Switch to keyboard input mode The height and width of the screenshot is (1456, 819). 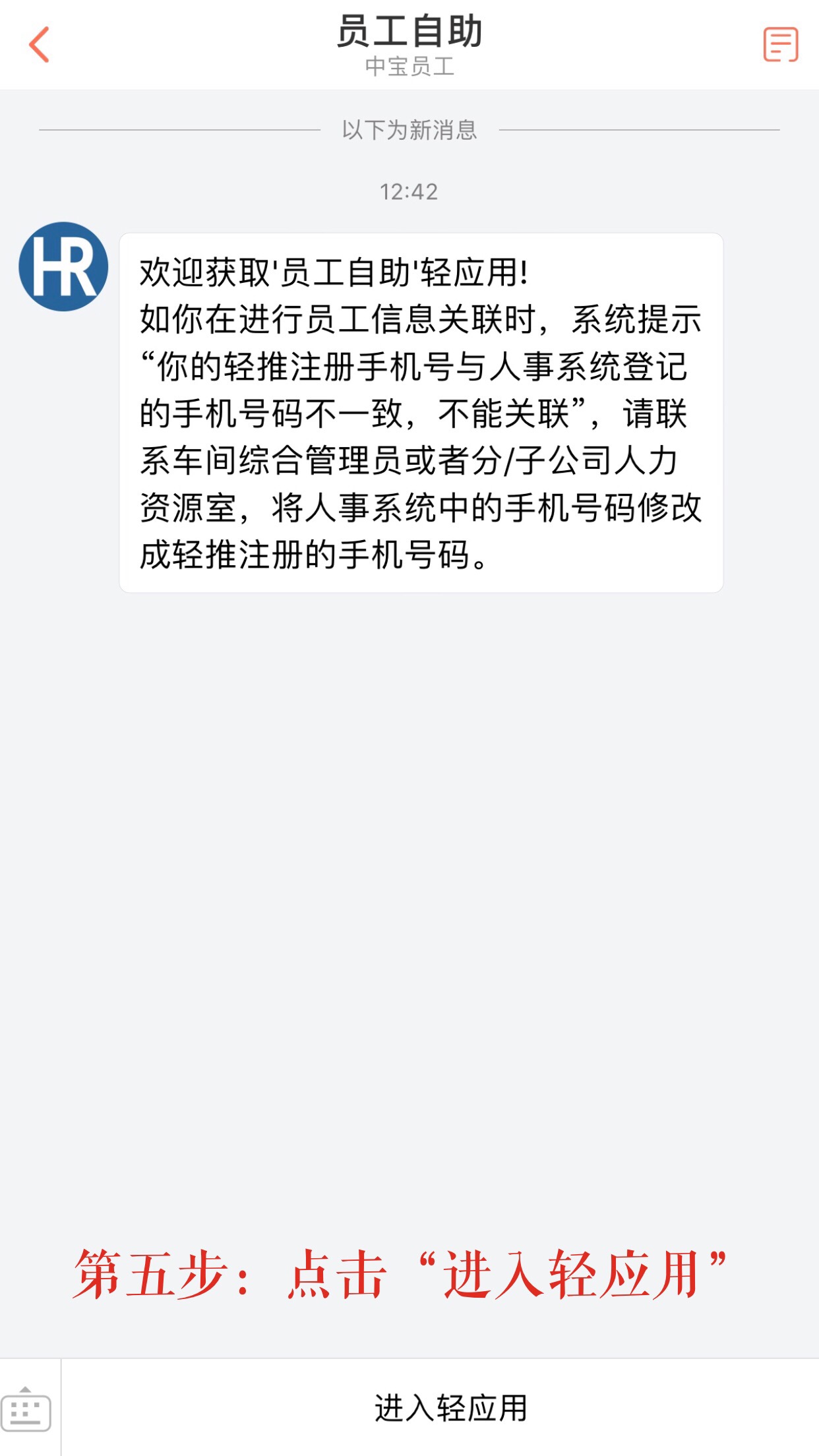(26, 1409)
